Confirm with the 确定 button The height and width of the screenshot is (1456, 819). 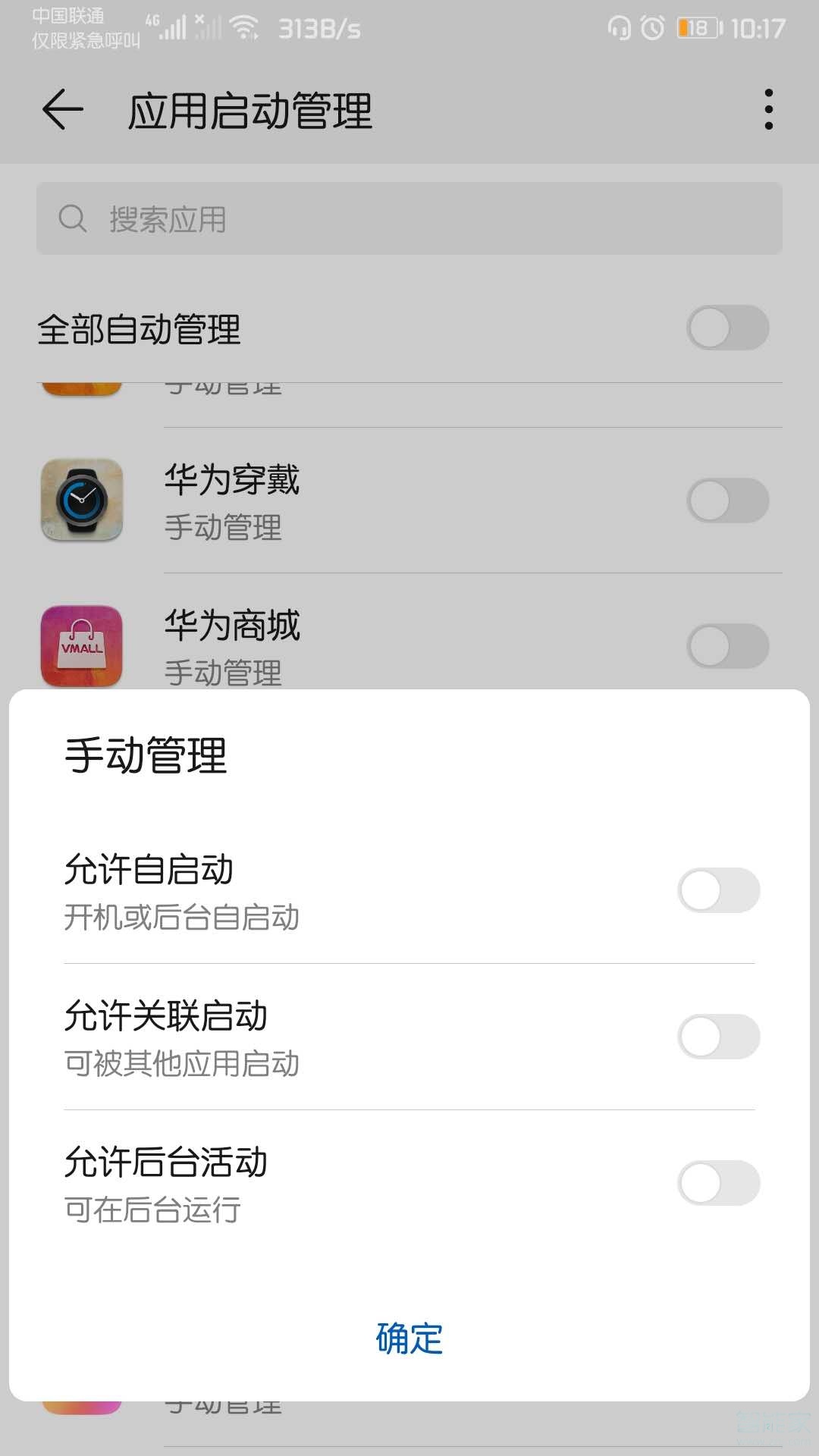tap(408, 1339)
